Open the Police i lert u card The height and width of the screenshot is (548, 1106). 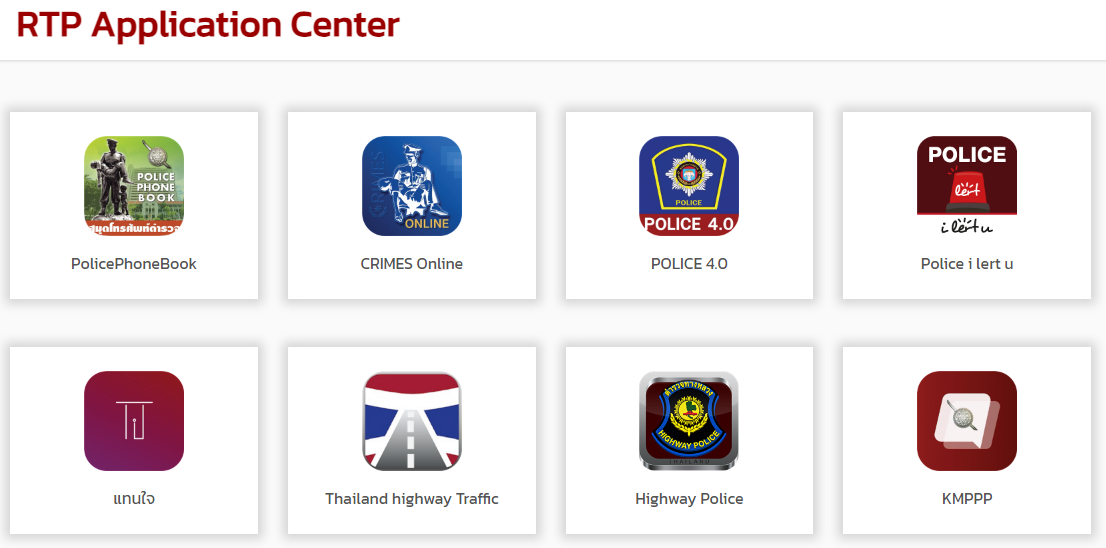pos(967,205)
